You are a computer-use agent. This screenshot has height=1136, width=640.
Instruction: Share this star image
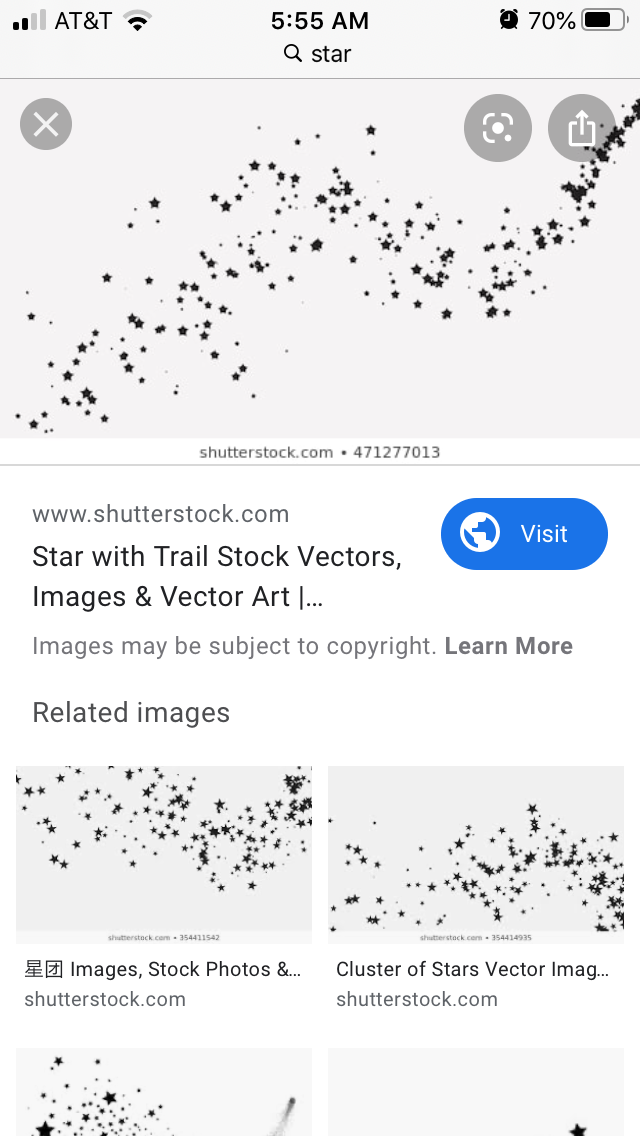click(581, 127)
